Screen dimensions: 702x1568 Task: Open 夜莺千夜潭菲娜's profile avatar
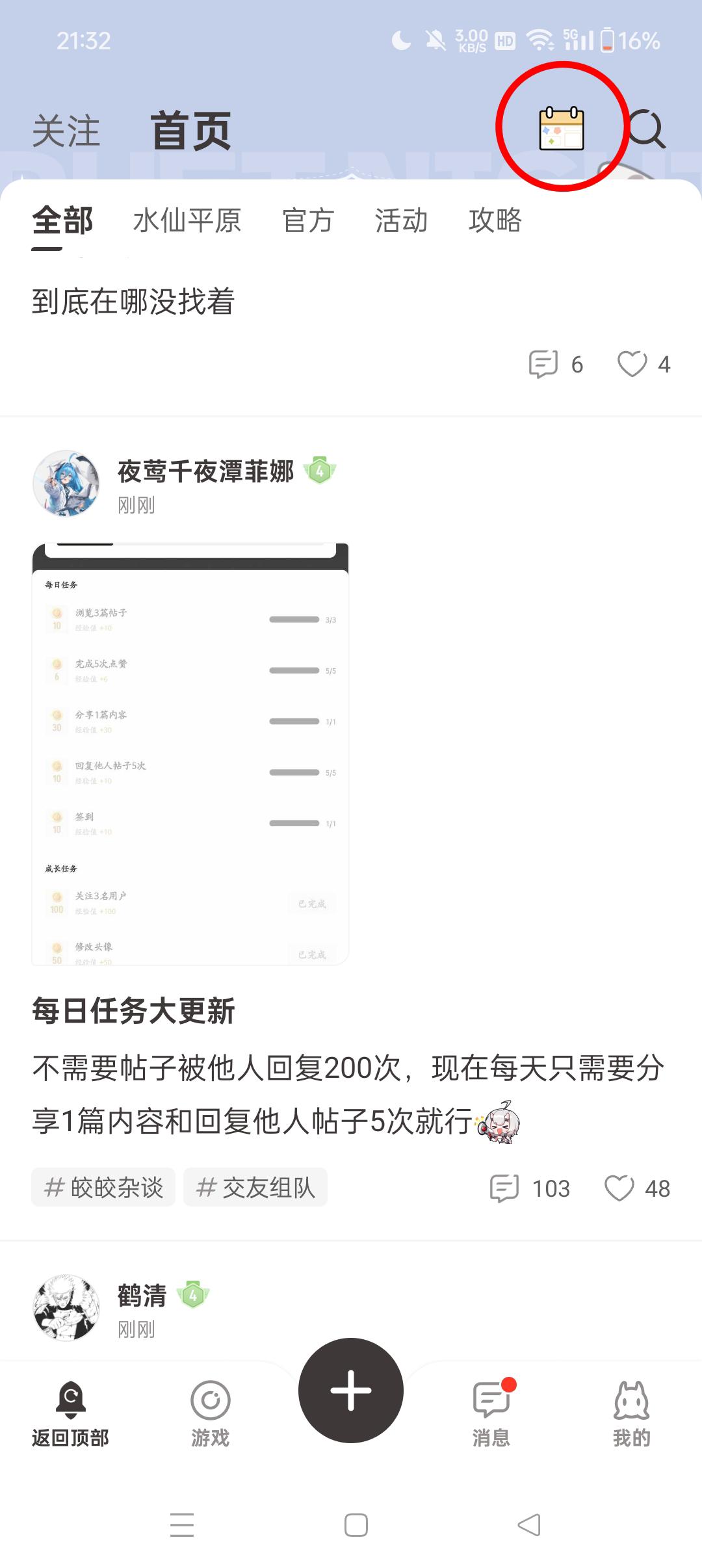(66, 484)
